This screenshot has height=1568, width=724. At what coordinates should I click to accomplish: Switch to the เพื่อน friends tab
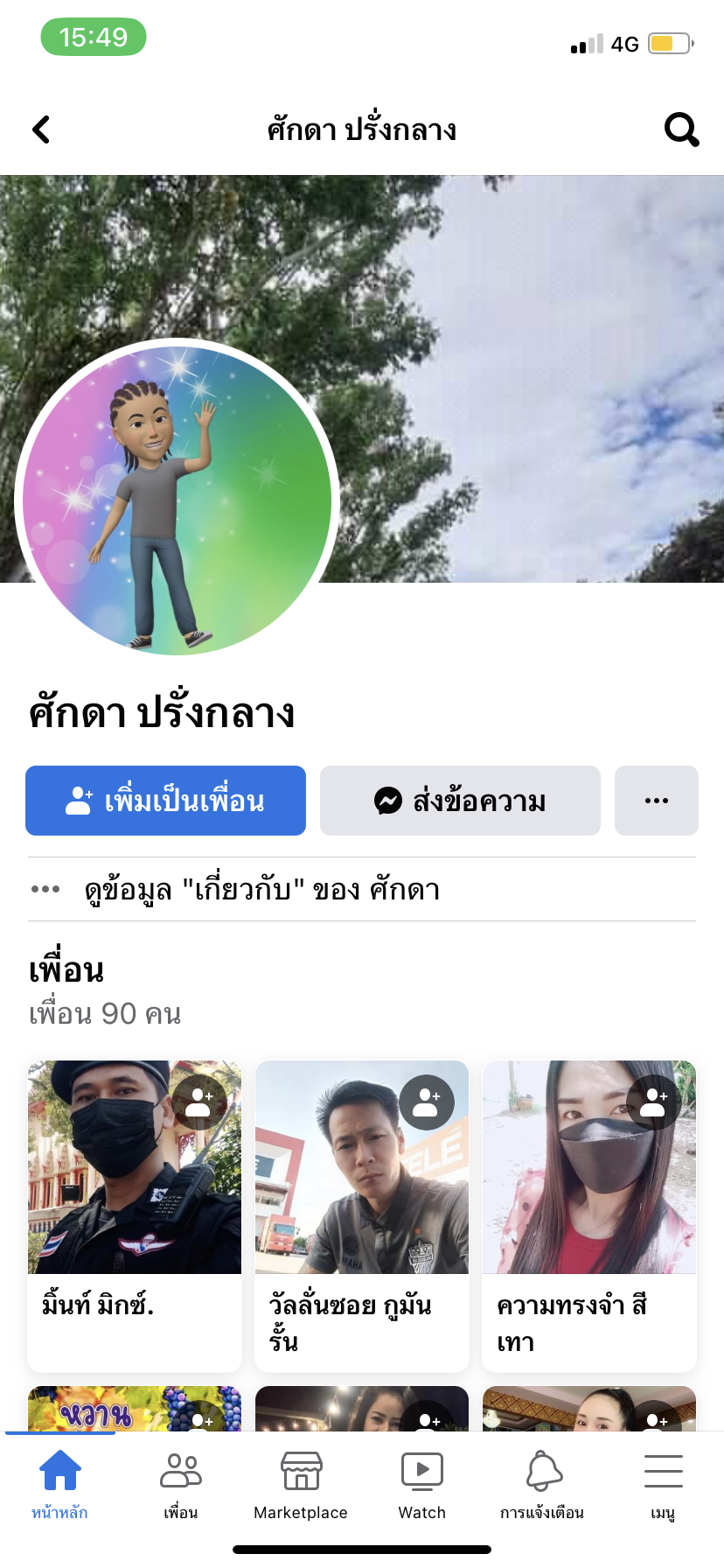click(180, 1483)
